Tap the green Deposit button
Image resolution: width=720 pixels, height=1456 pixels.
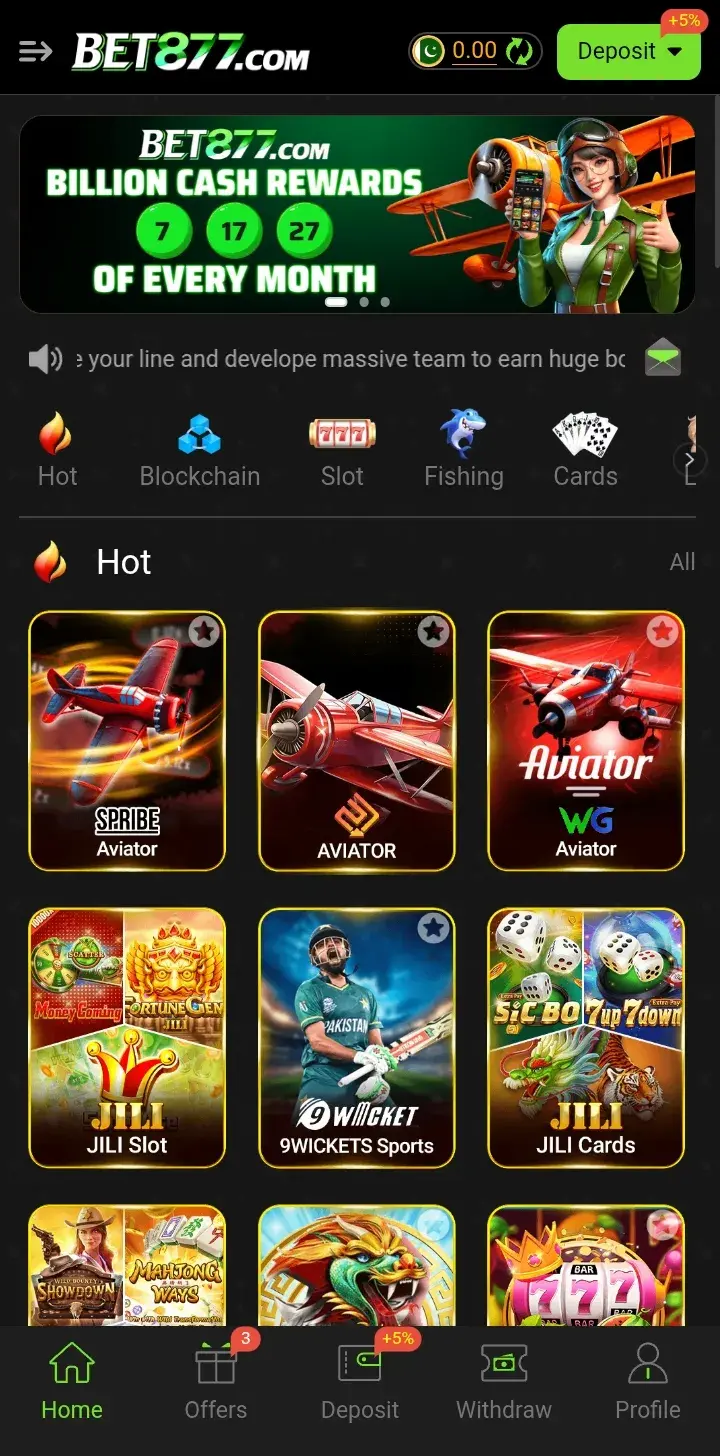[x=629, y=51]
